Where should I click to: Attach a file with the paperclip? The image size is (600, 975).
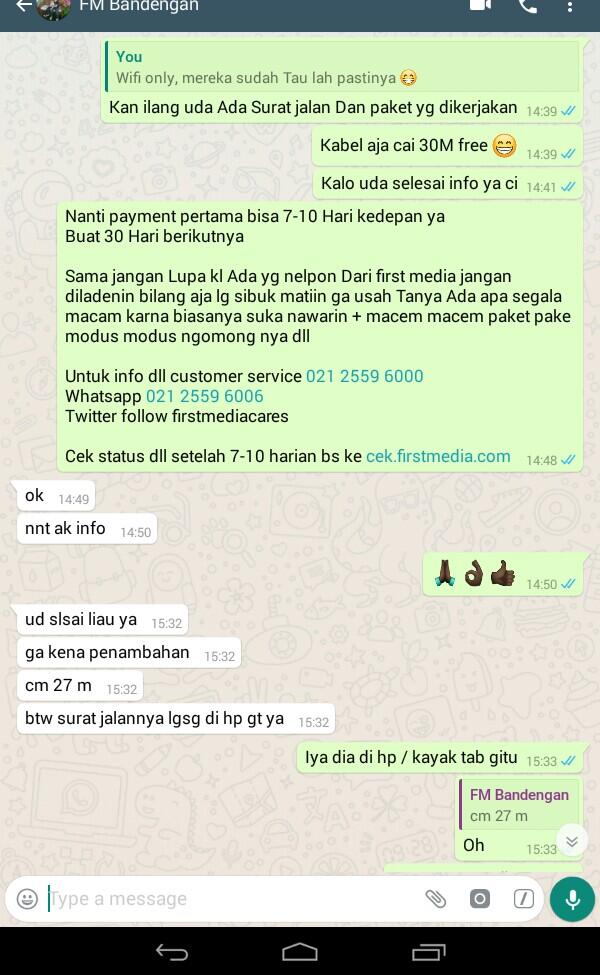[x=435, y=899]
